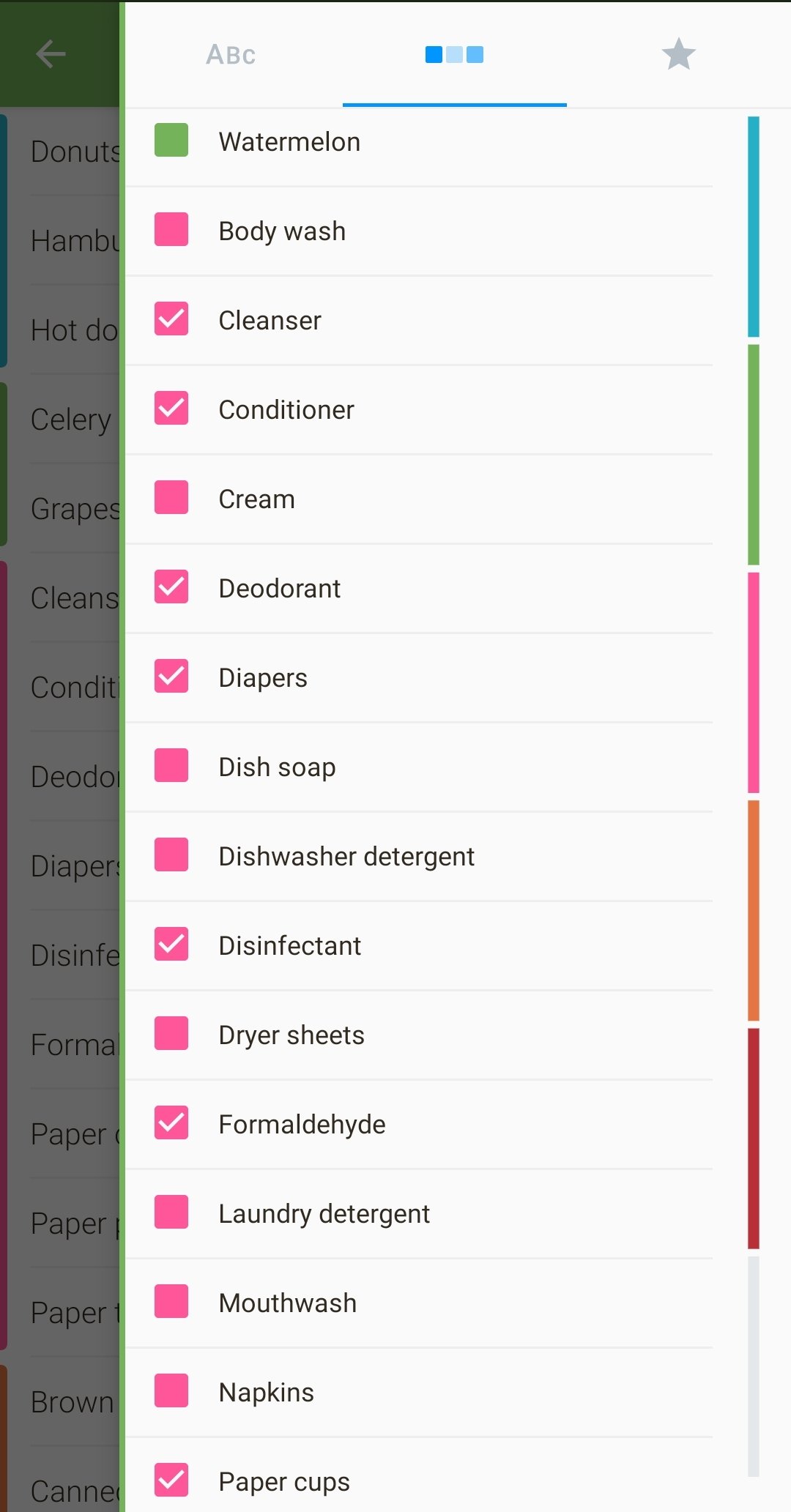791x1512 pixels.
Task: Remove Diapers from the list
Action: [171, 677]
